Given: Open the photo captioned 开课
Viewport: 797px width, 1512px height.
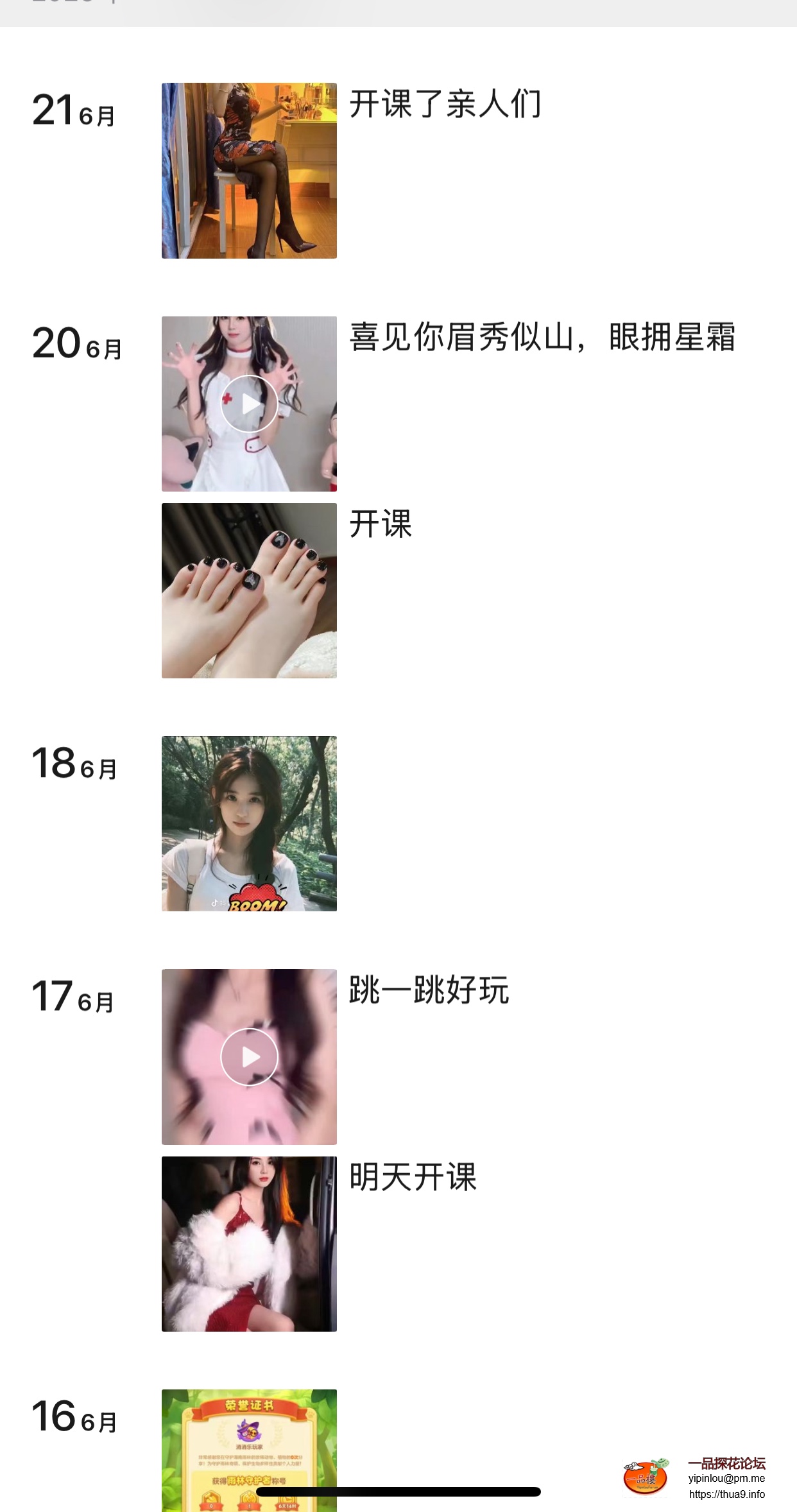Looking at the screenshot, I should click(x=249, y=590).
